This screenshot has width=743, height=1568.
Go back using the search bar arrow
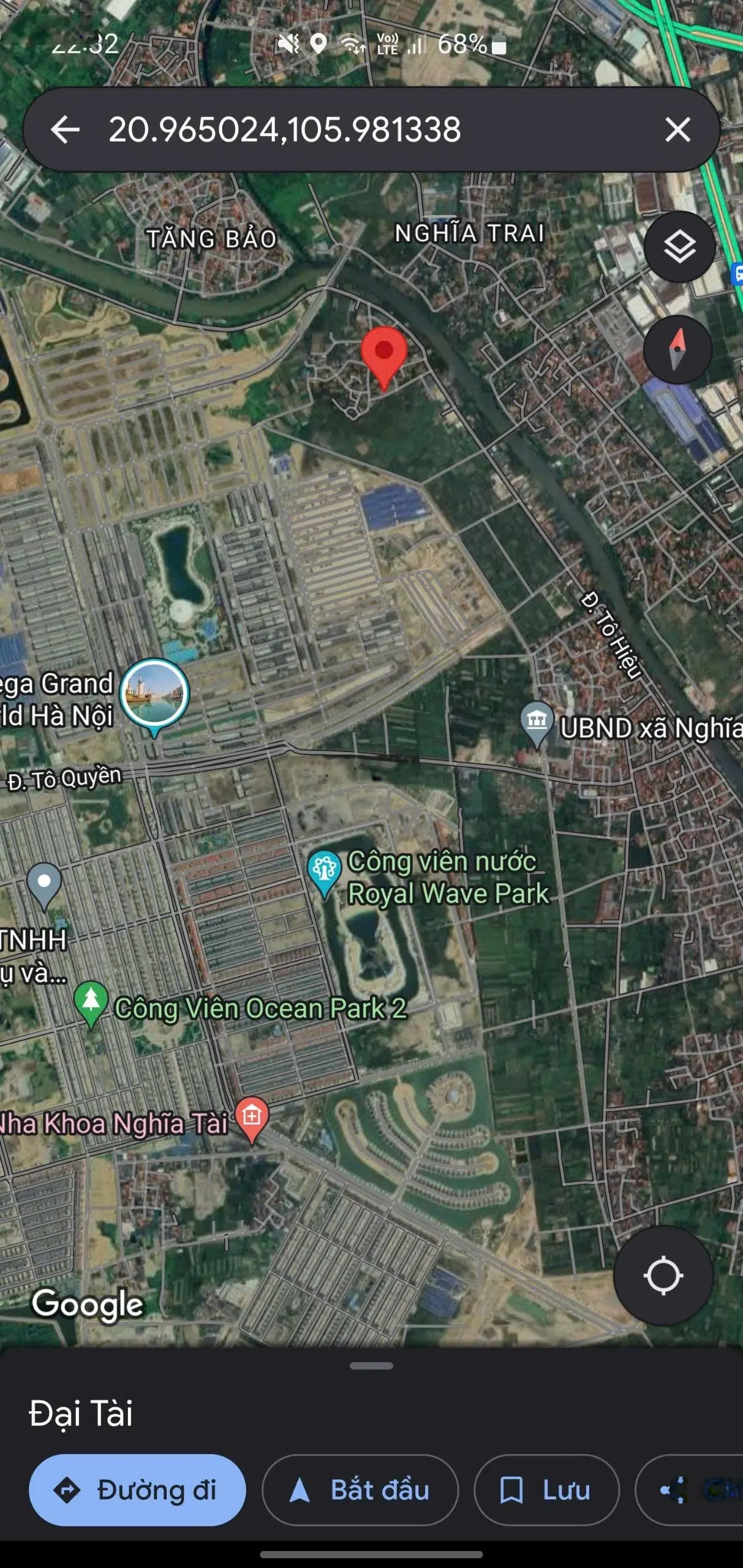[66, 130]
